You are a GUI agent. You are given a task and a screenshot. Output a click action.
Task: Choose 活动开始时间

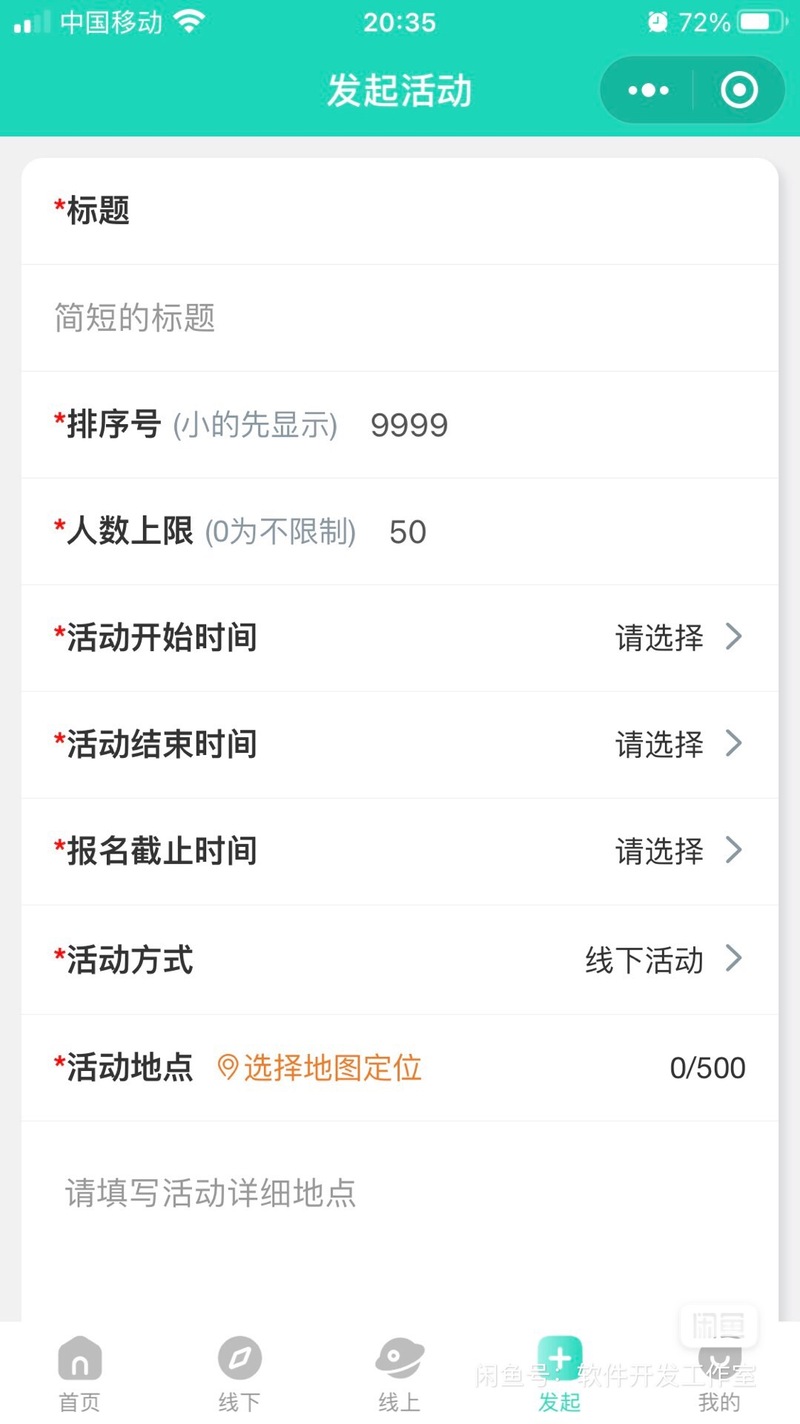click(x=400, y=638)
